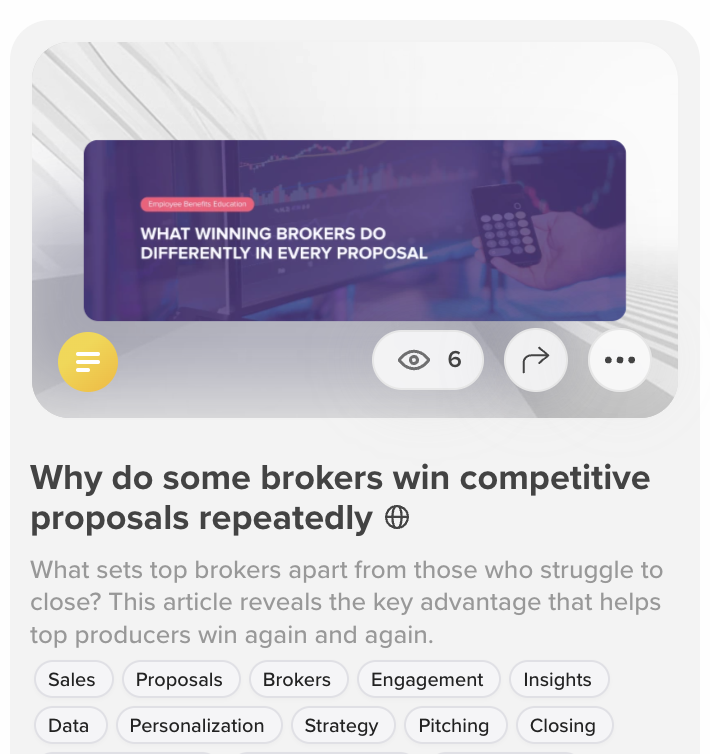Screen dimensions: 710x754
Task: Choose the Pitching tag chip
Action: [x=454, y=726]
